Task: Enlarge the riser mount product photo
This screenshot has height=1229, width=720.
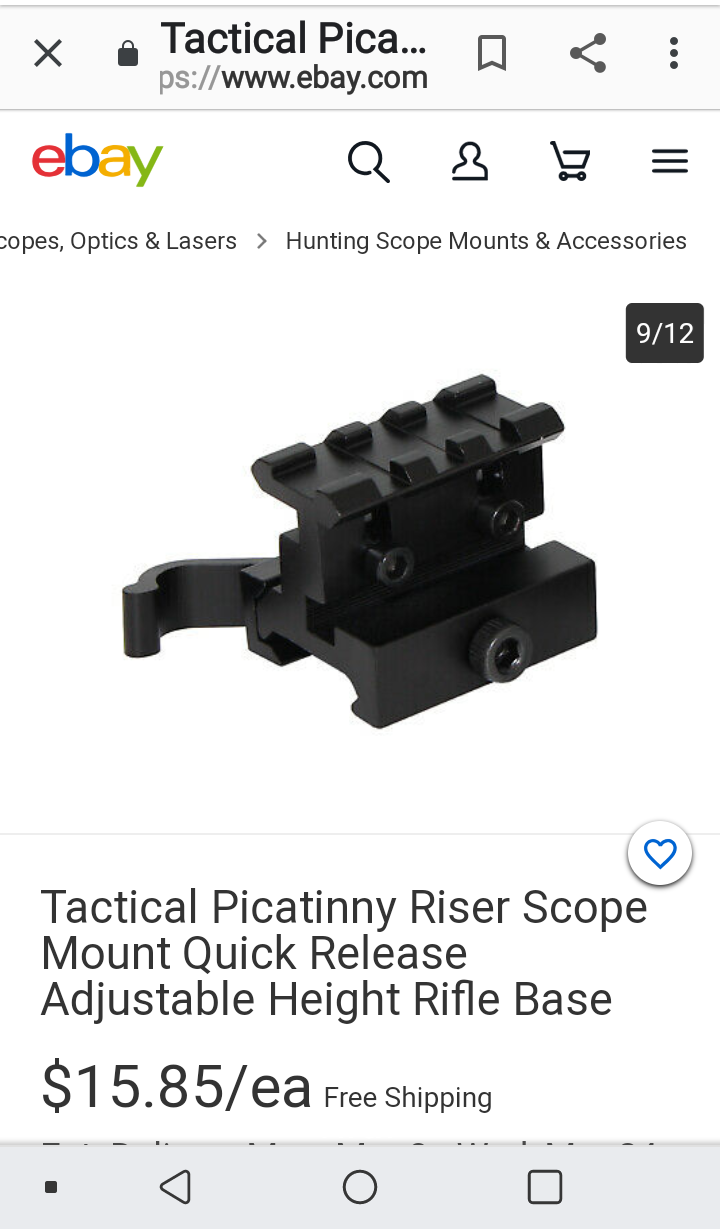Action: click(x=360, y=550)
